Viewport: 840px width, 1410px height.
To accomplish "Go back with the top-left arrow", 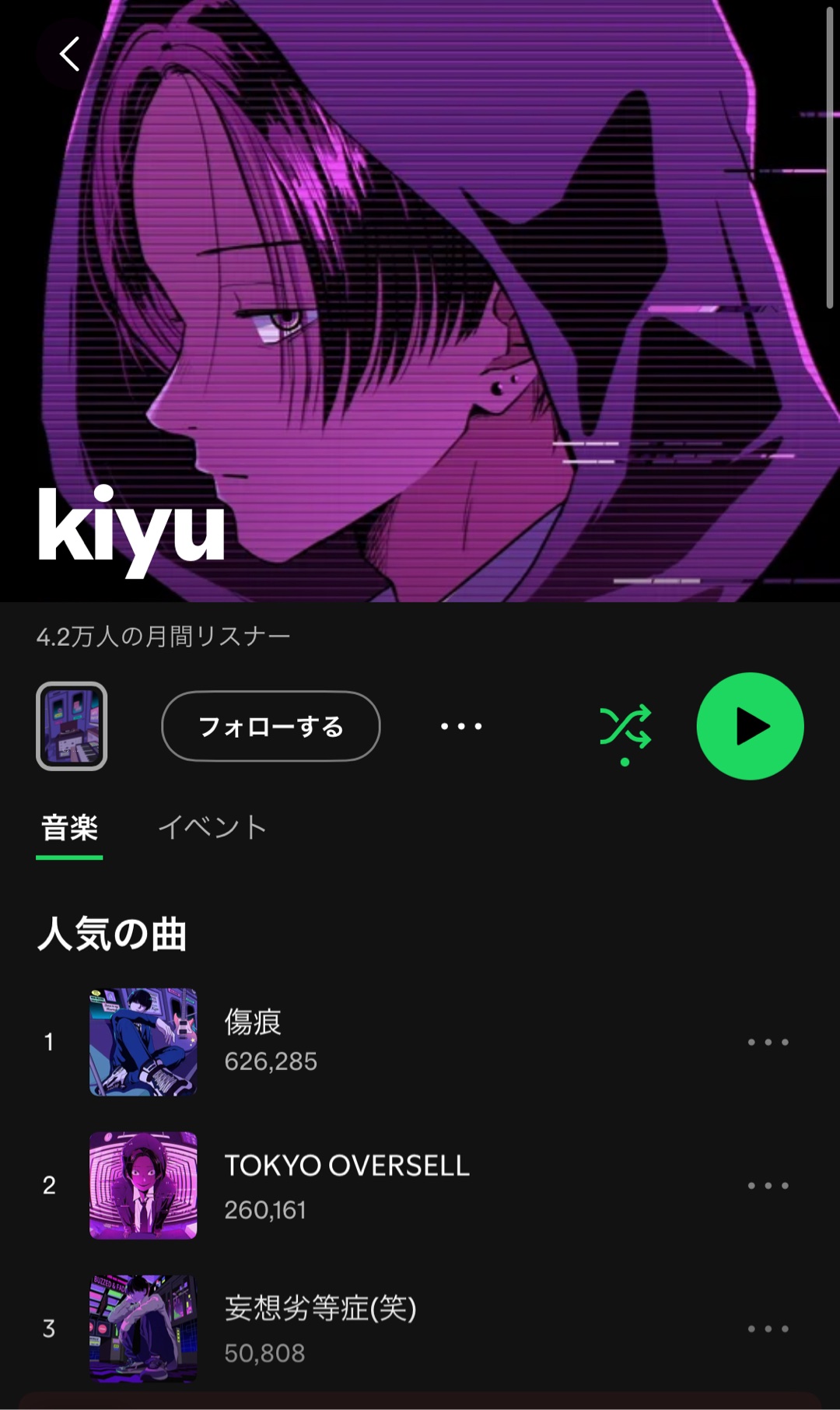I will click(69, 54).
